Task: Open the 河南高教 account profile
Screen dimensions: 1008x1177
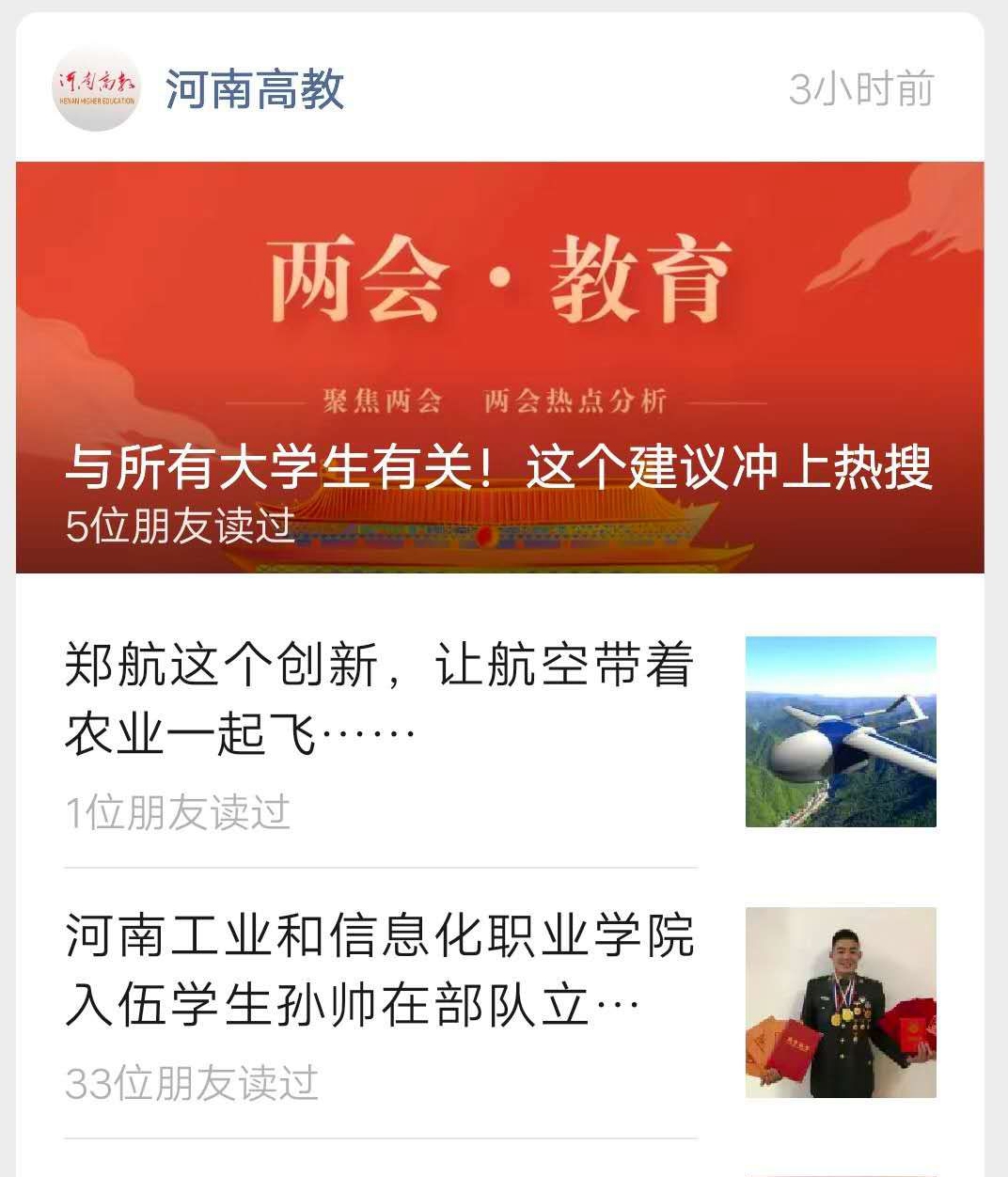Action: point(254,89)
